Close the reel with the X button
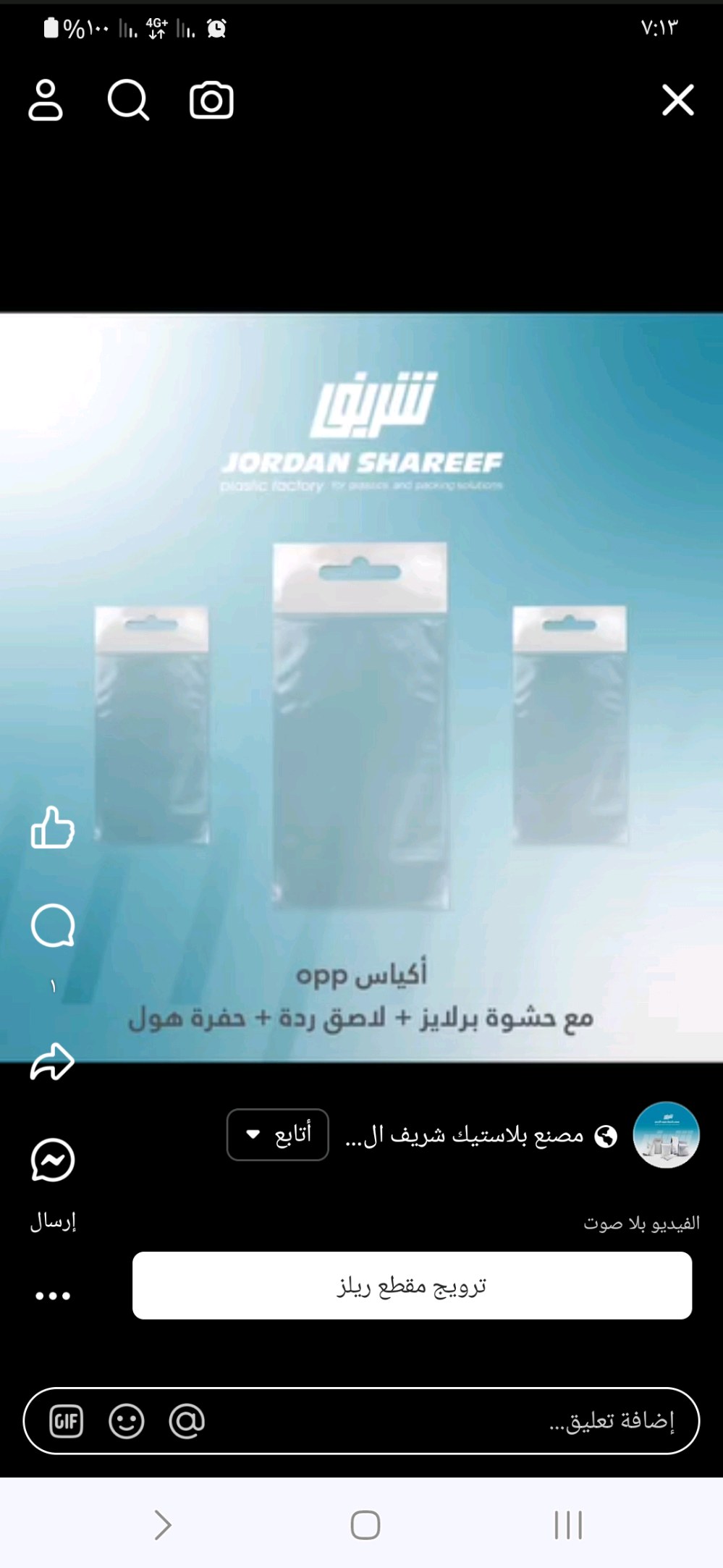Image resolution: width=723 pixels, height=1568 pixels. coord(678,100)
